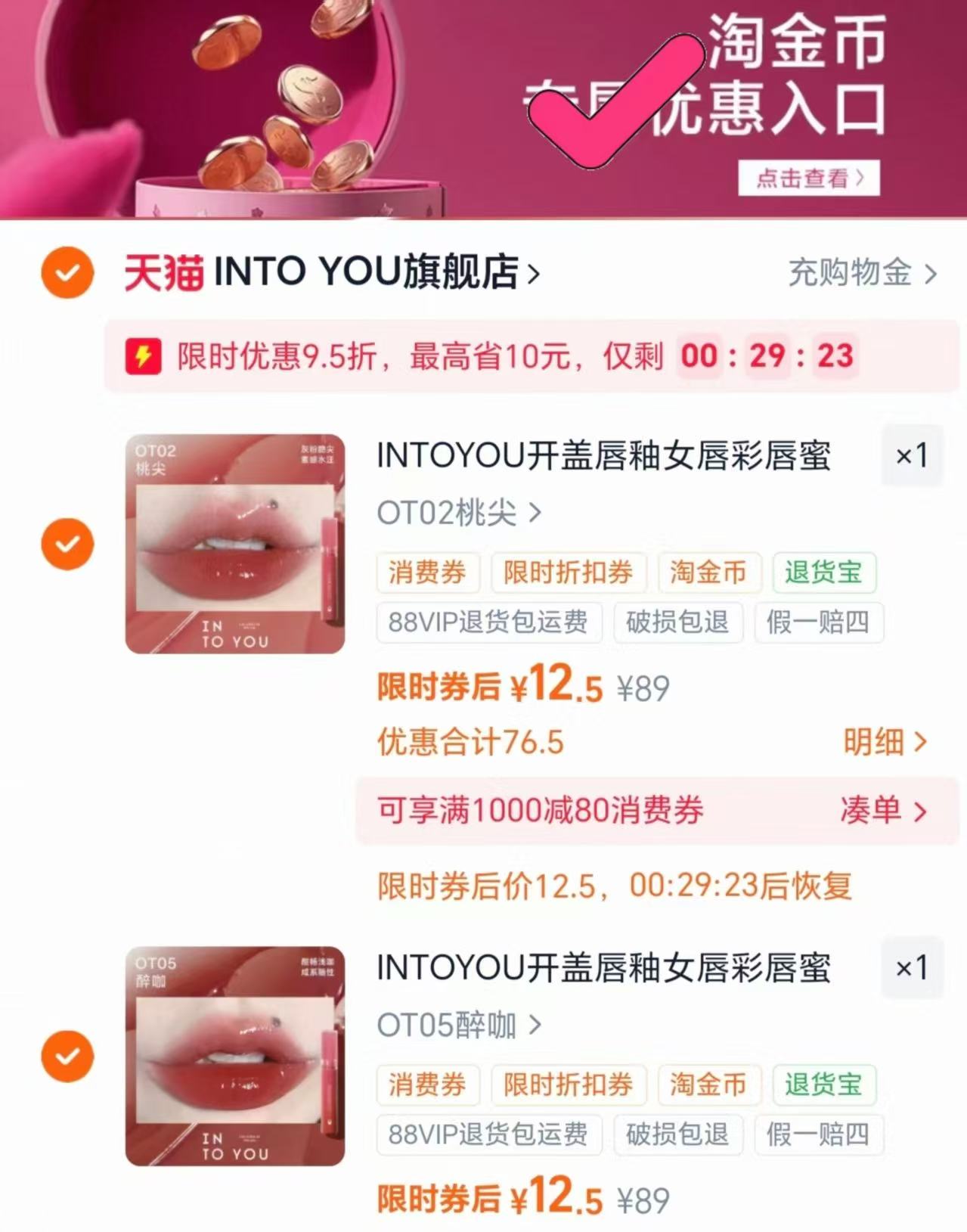Screen dimensions: 967x1232
Task: Click the lightning bolt promo icon
Action: coord(143,355)
